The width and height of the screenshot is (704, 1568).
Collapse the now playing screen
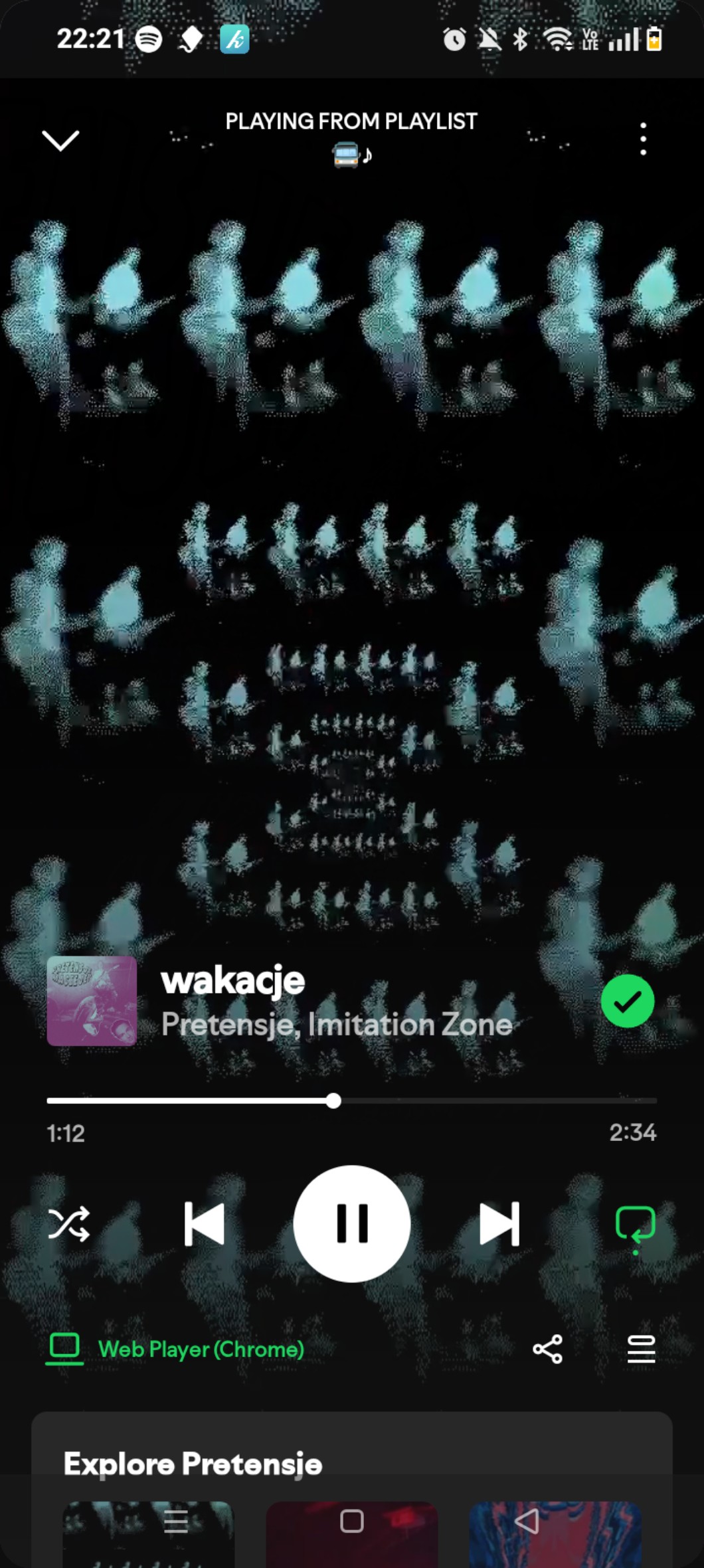pyautogui.click(x=60, y=140)
